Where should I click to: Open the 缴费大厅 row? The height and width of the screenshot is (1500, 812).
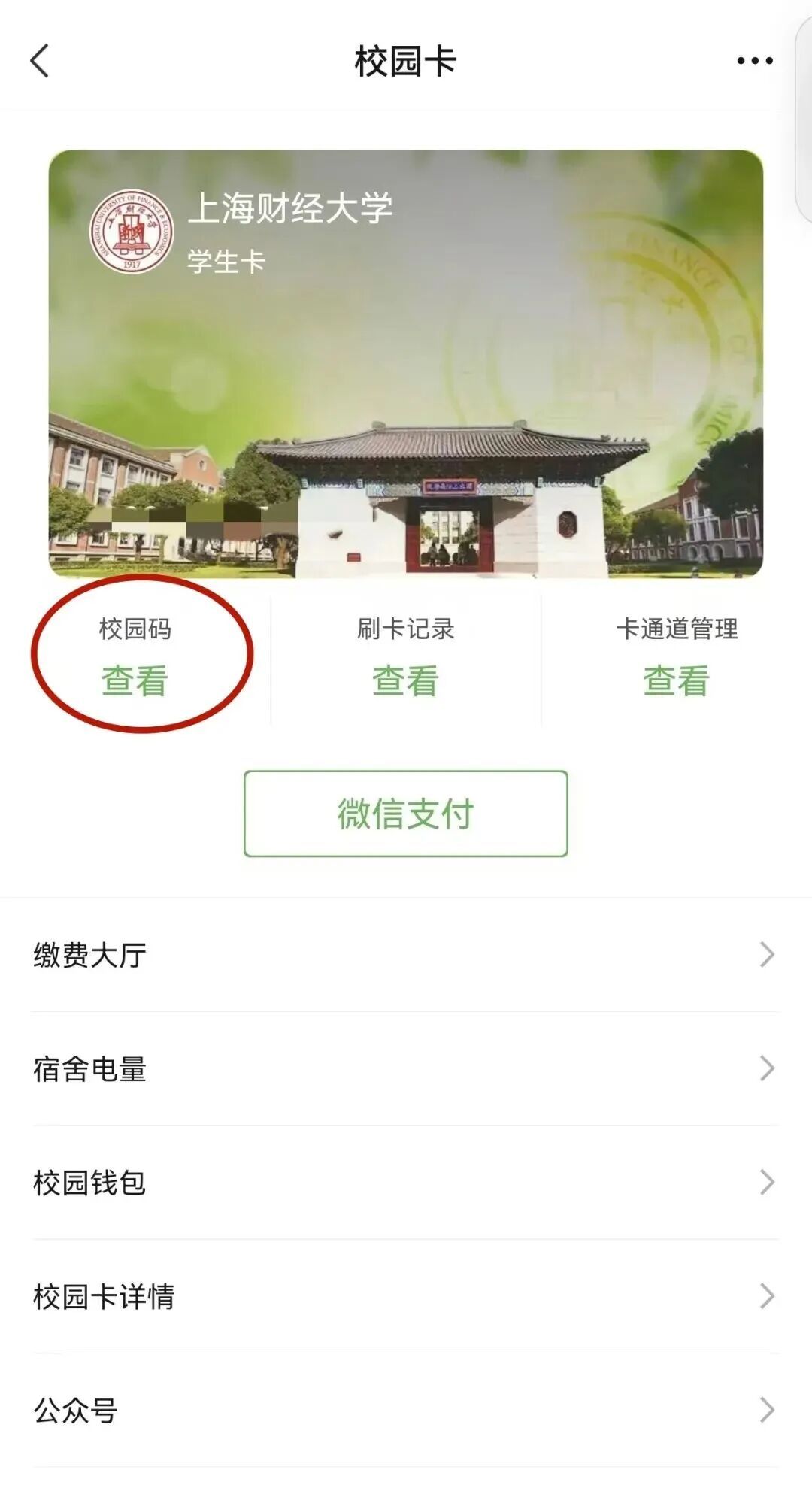(406, 955)
